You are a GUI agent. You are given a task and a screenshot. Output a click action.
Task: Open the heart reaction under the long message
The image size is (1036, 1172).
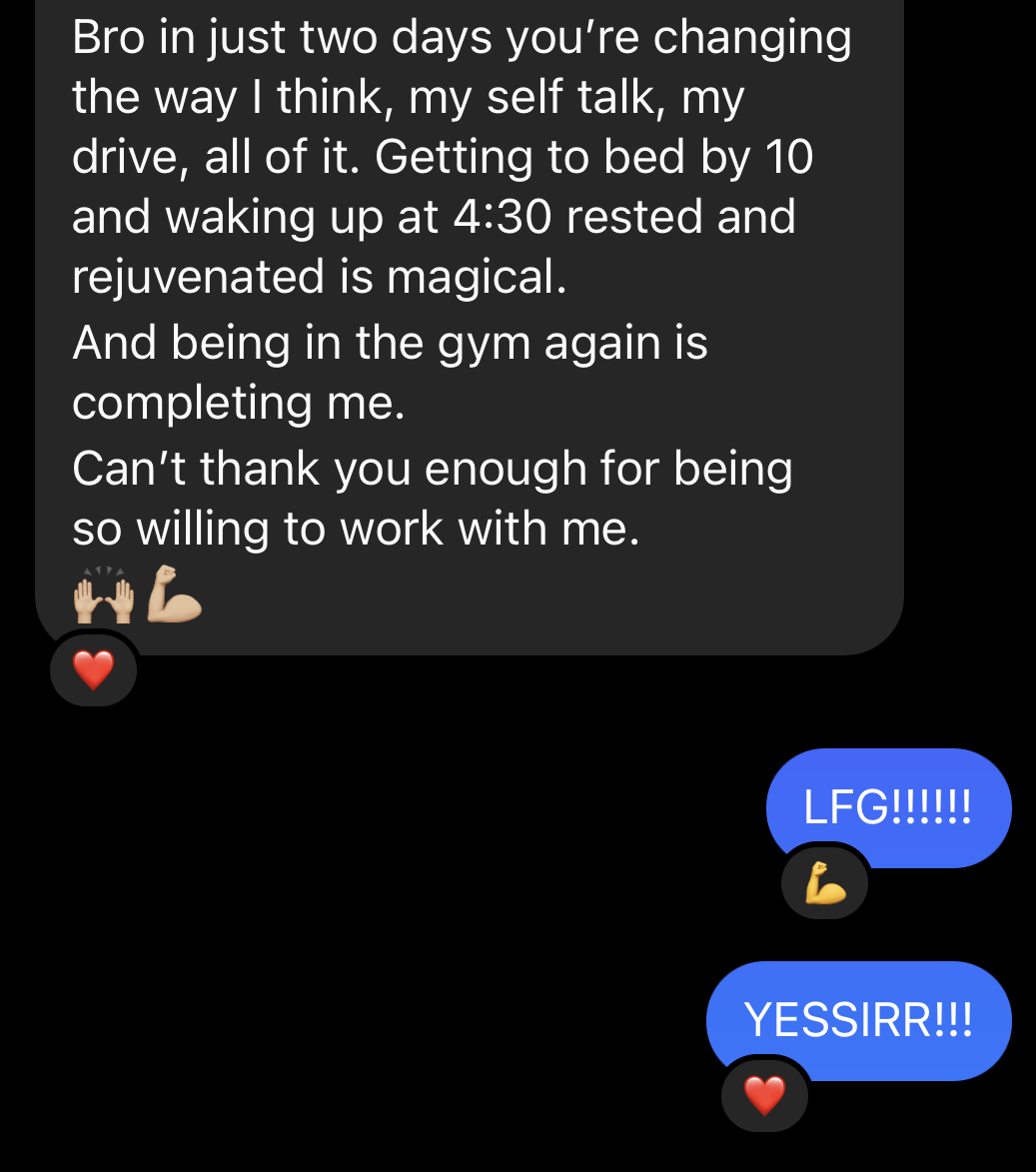pos(93,670)
